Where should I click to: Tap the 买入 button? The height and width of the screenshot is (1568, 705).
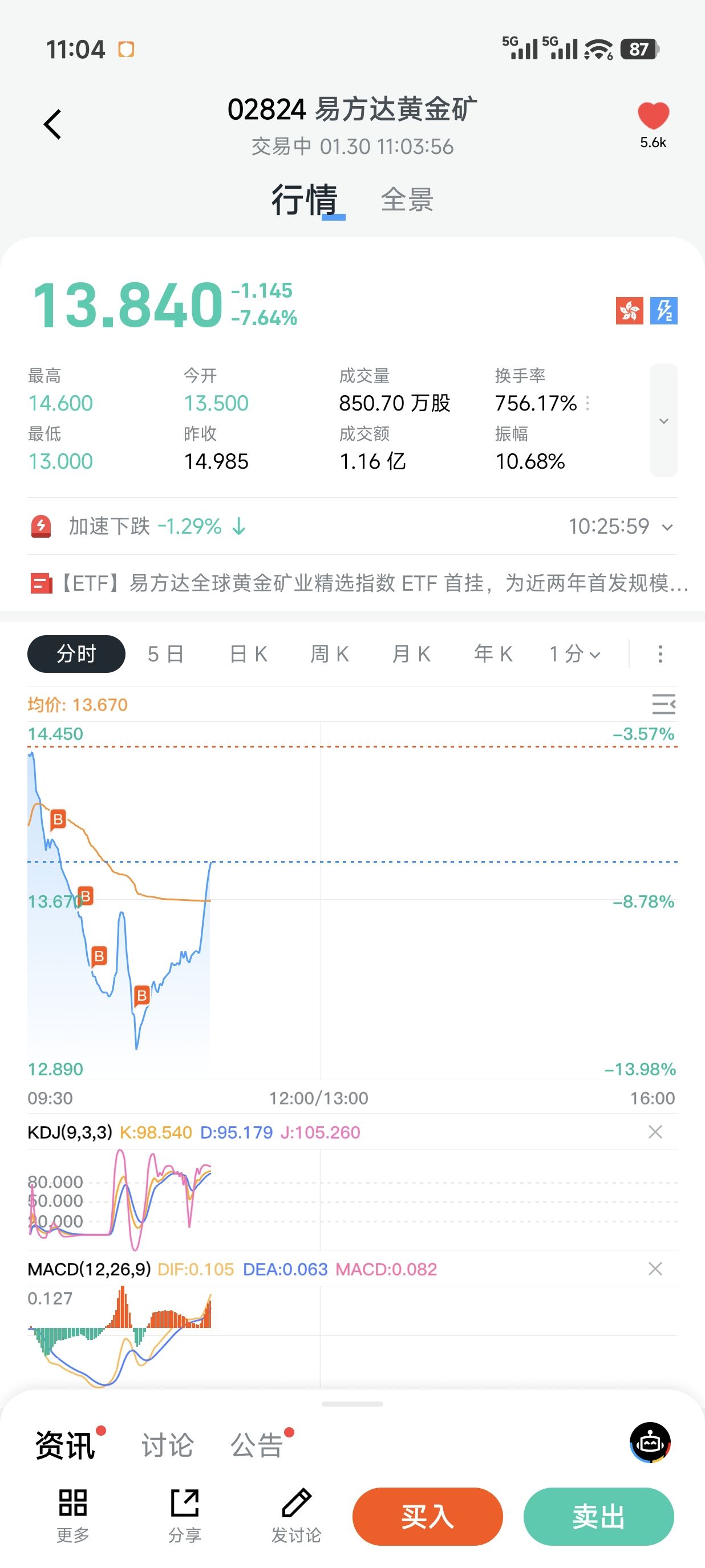point(427,1516)
